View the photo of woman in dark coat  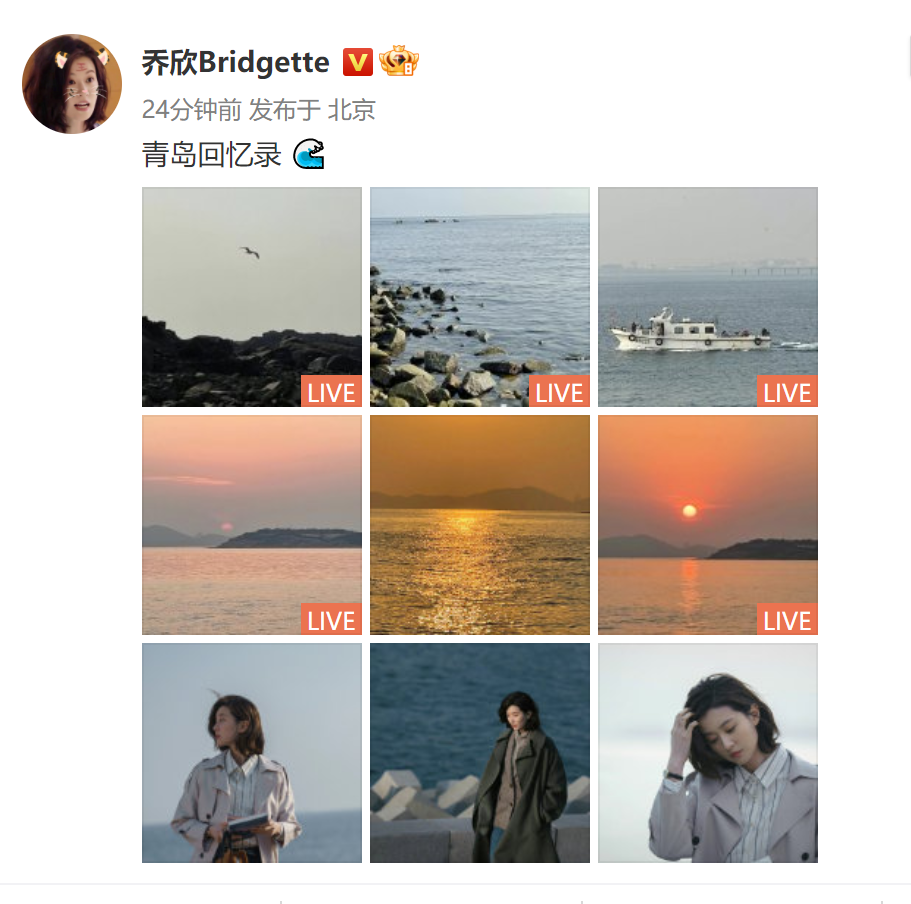(480, 753)
